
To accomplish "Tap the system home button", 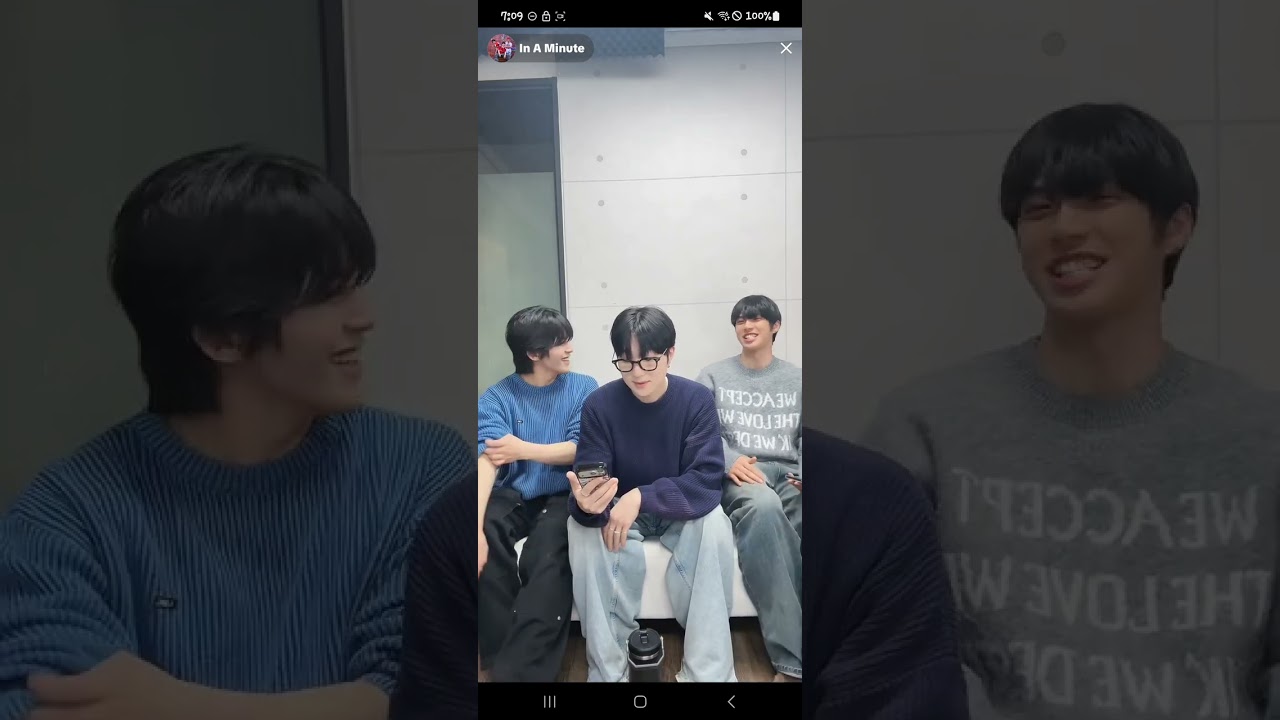I will 640,702.
